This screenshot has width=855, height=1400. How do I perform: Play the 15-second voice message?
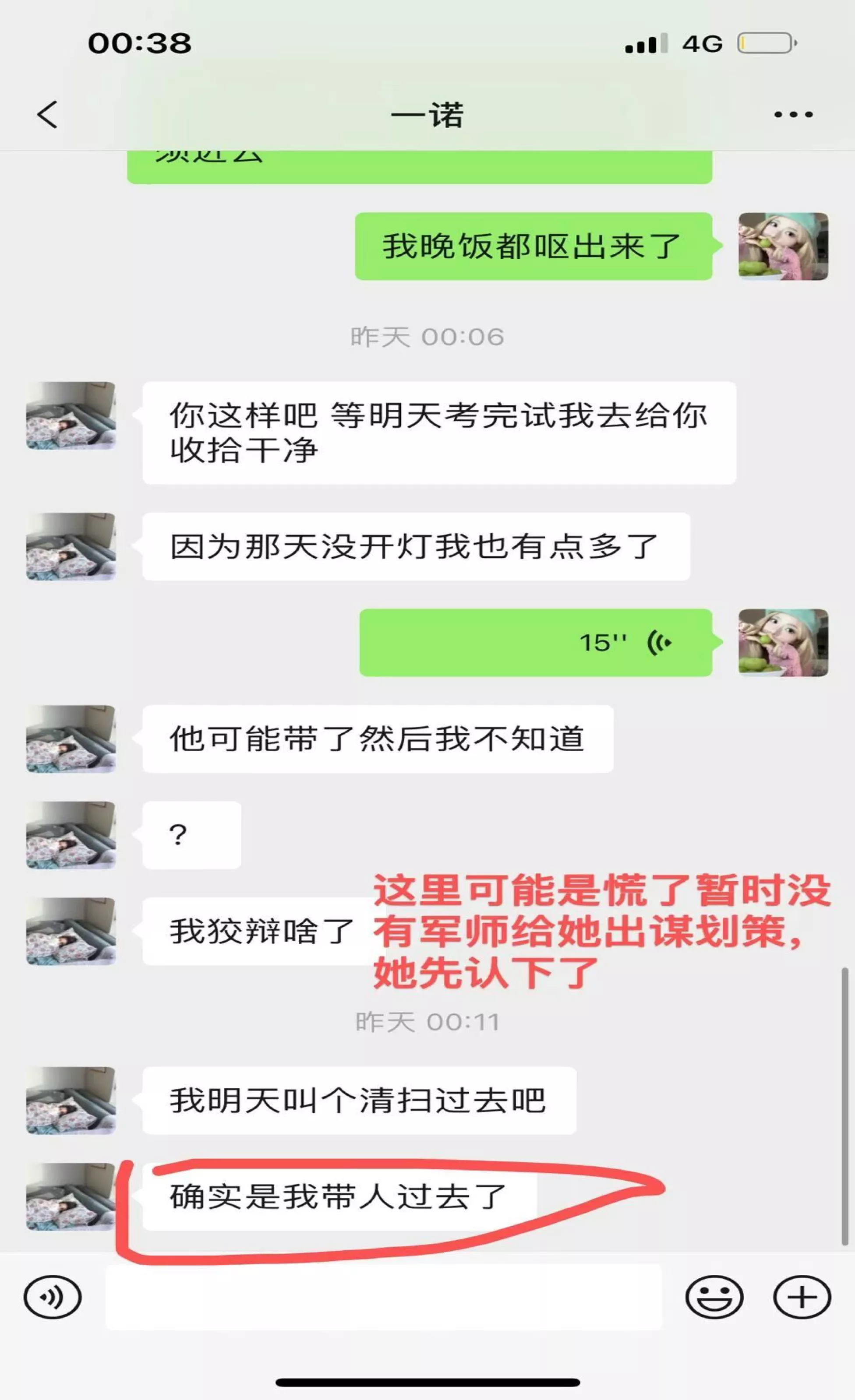[535, 643]
